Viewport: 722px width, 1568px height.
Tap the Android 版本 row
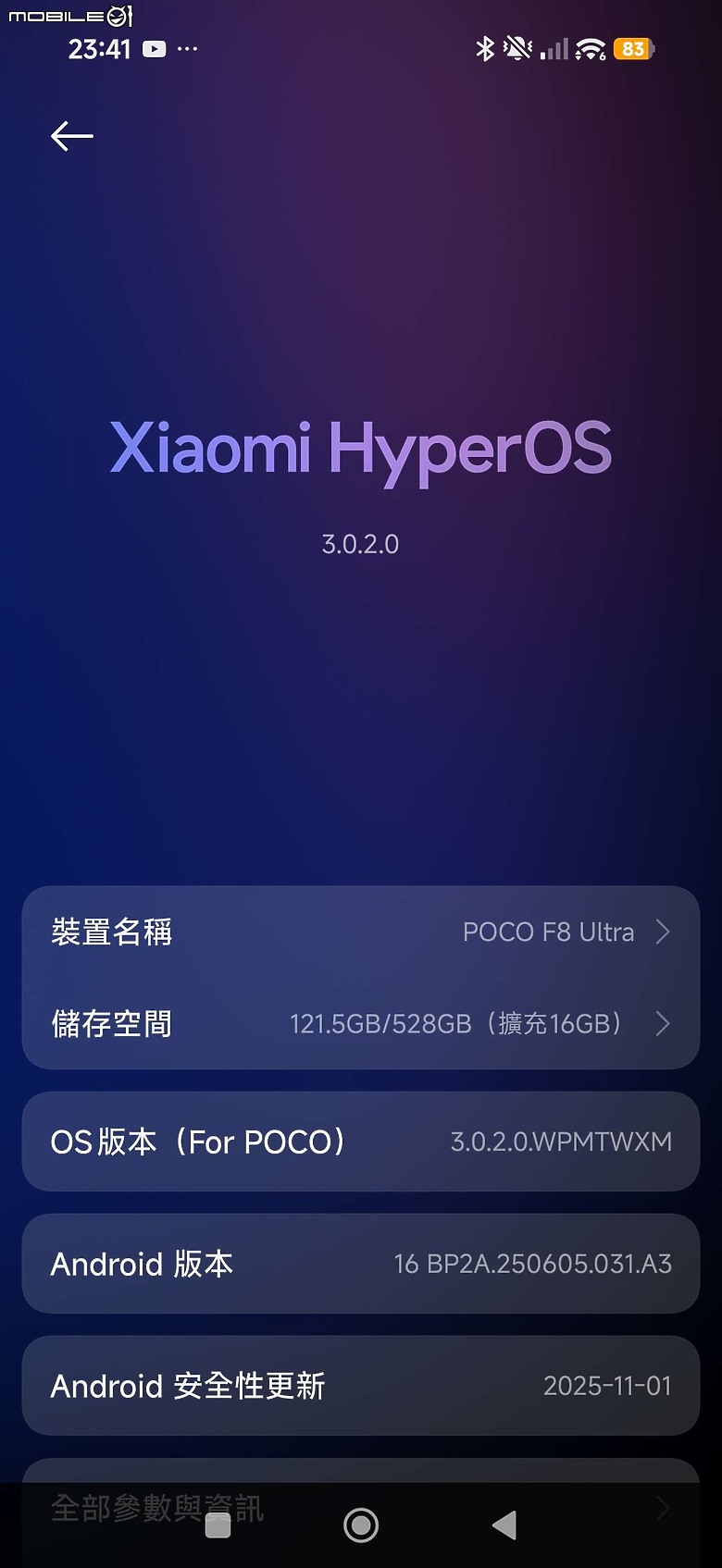361,1264
